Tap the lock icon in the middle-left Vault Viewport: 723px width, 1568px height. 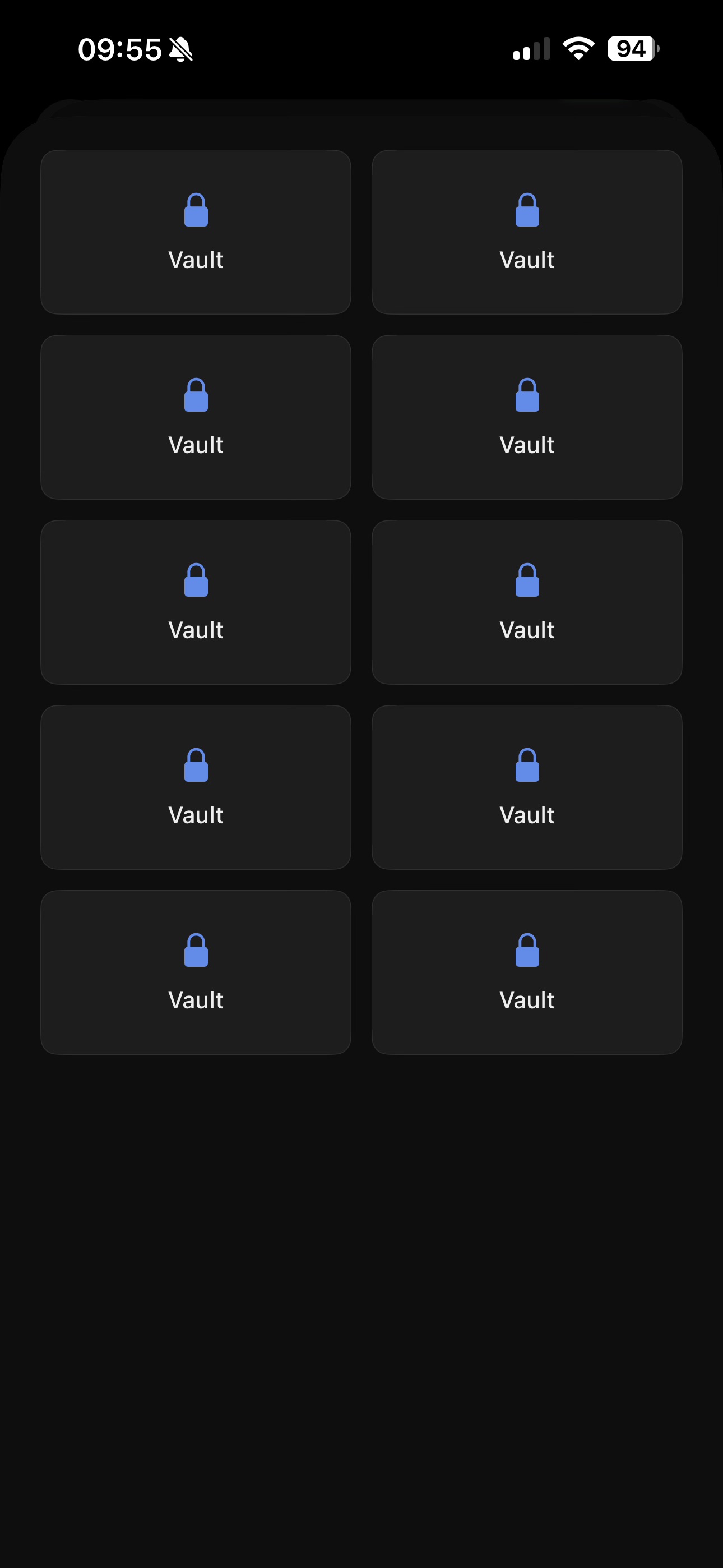point(196,580)
